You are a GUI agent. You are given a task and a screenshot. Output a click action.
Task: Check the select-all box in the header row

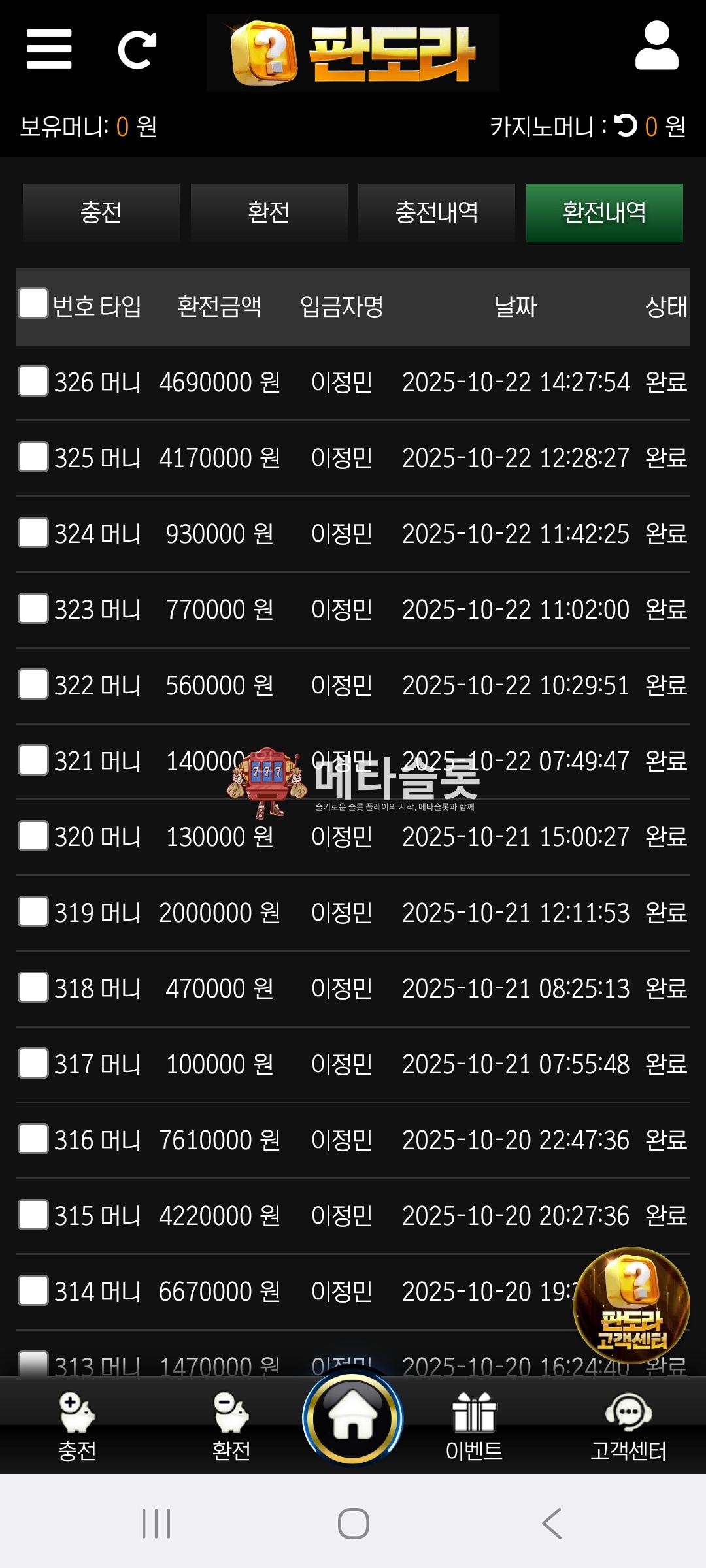[33, 304]
